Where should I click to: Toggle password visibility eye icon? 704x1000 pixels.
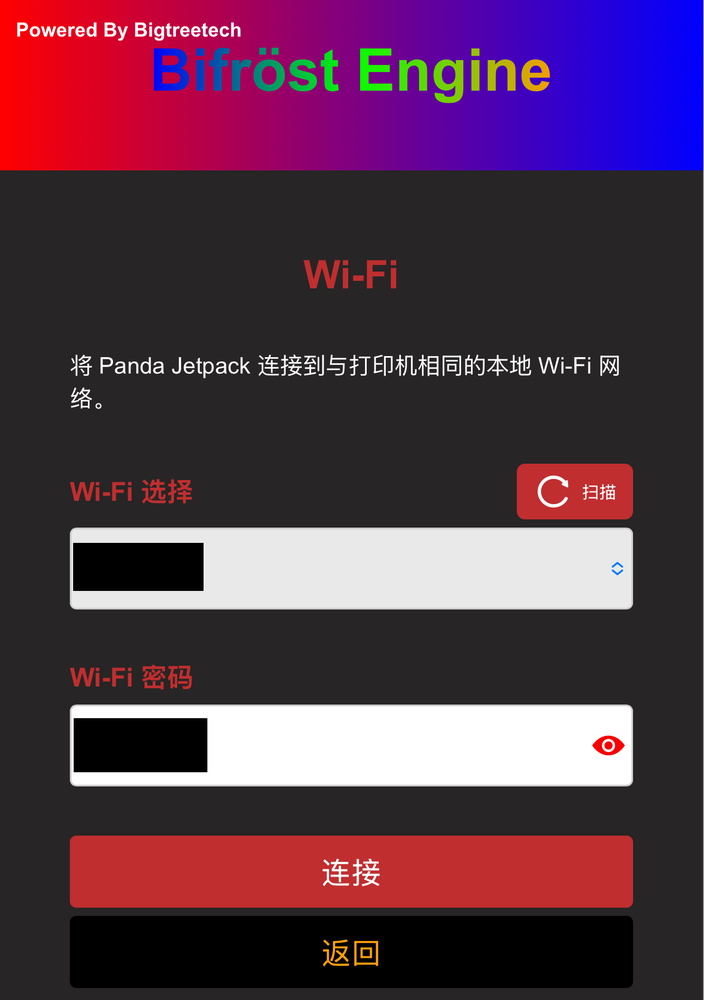coord(608,746)
